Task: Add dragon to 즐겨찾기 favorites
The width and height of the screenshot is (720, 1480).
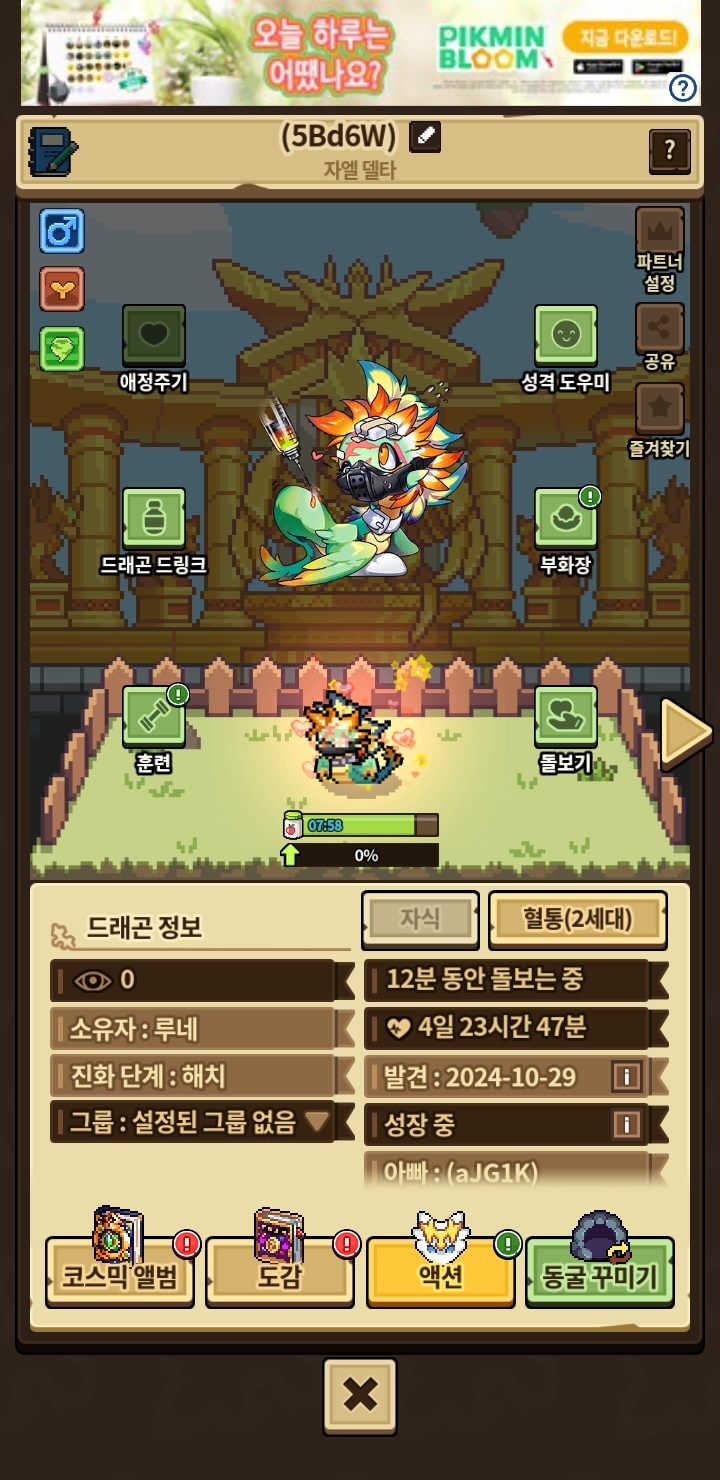Action: pos(660,421)
